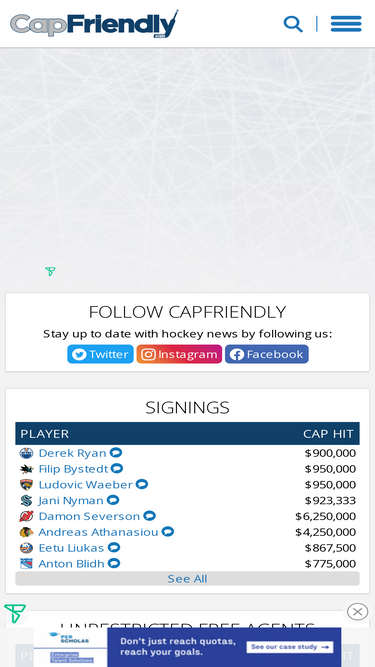Open the hamburger menu

coord(346,24)
